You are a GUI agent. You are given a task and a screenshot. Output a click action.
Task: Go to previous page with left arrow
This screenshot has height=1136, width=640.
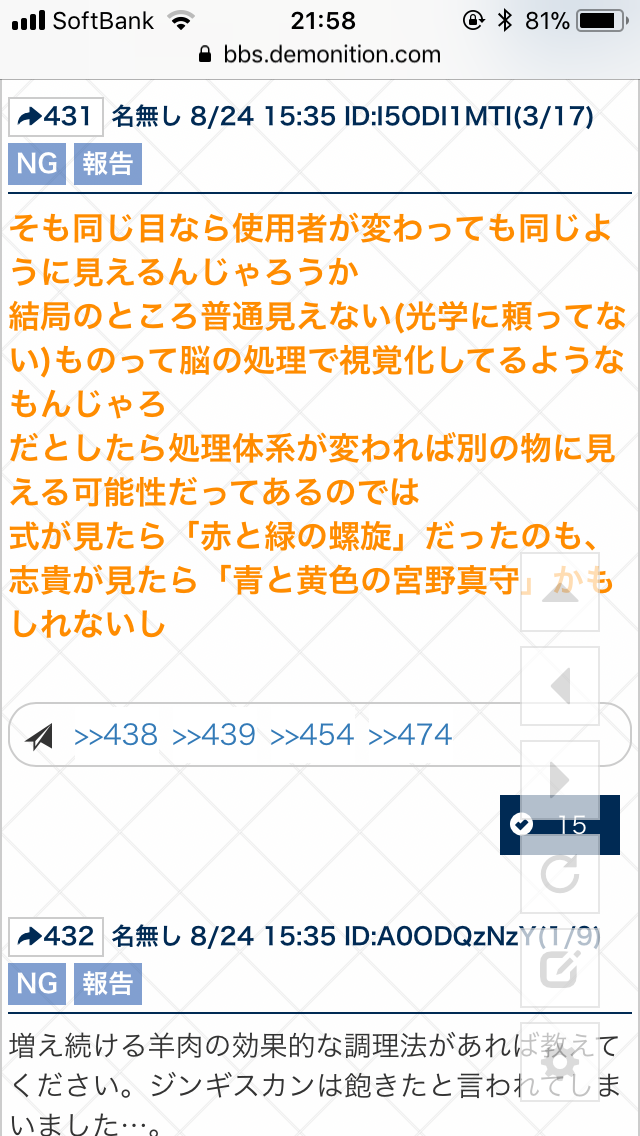click(560, 686)
